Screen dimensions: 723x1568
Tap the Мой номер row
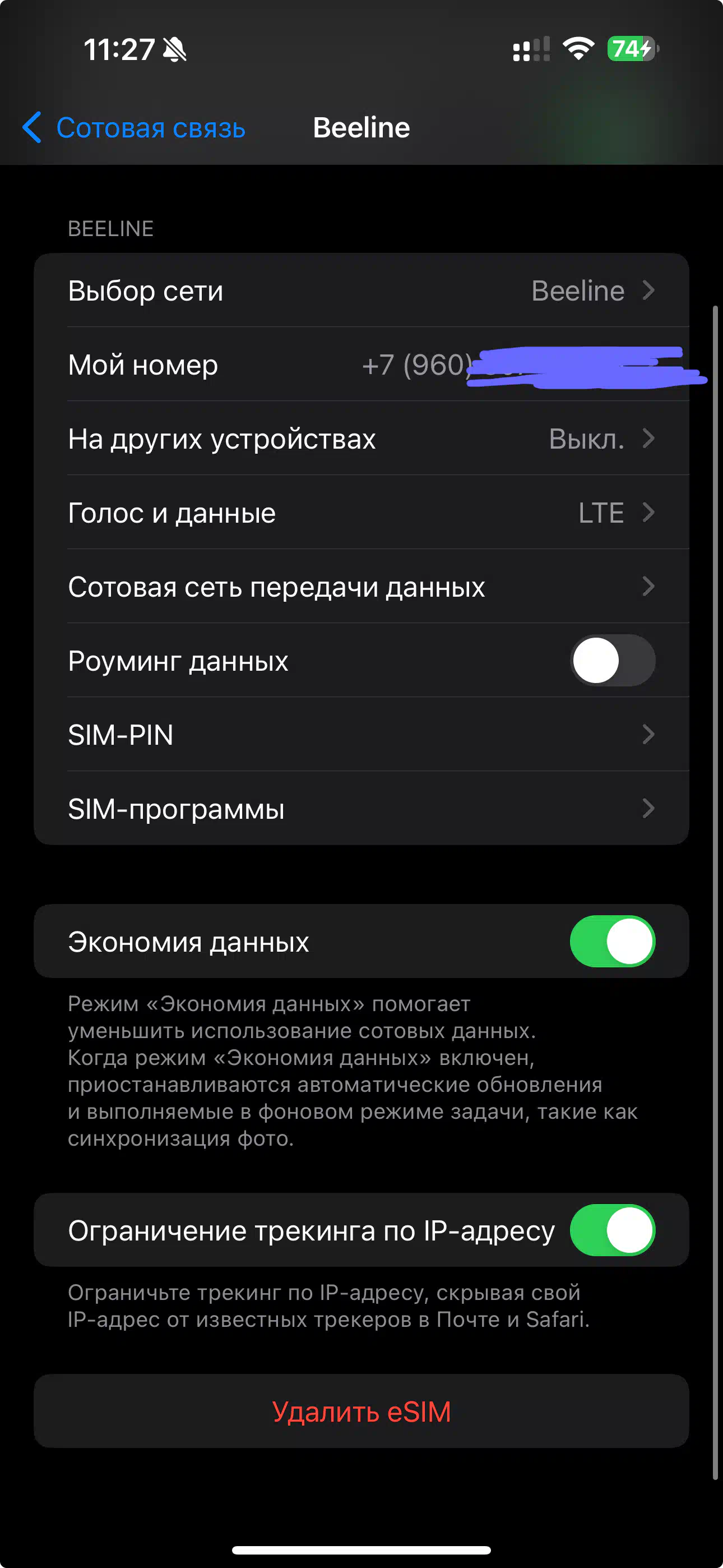361,365
